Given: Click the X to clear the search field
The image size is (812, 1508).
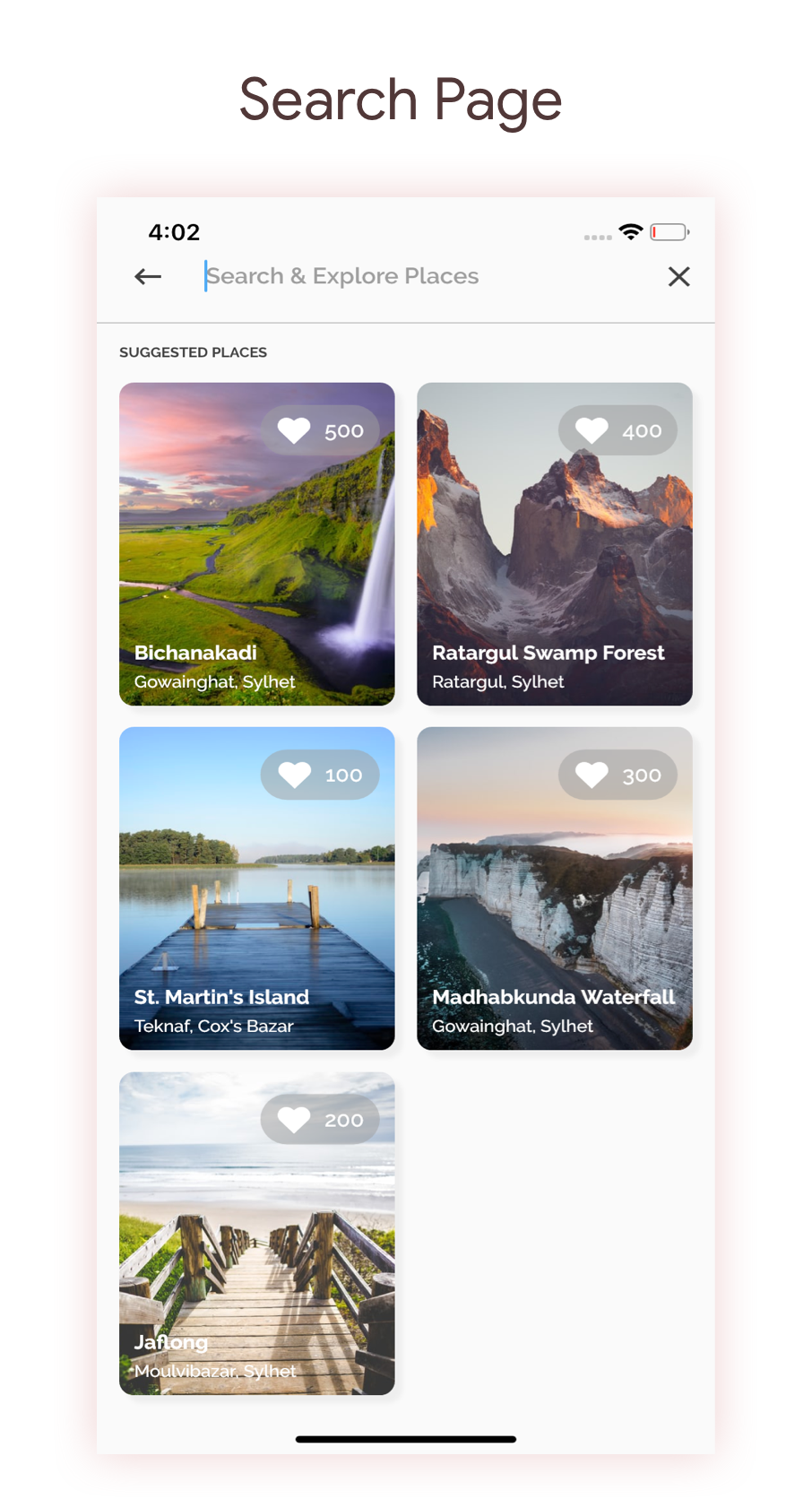Looking at the screenshot, I should tap(679, 276).
